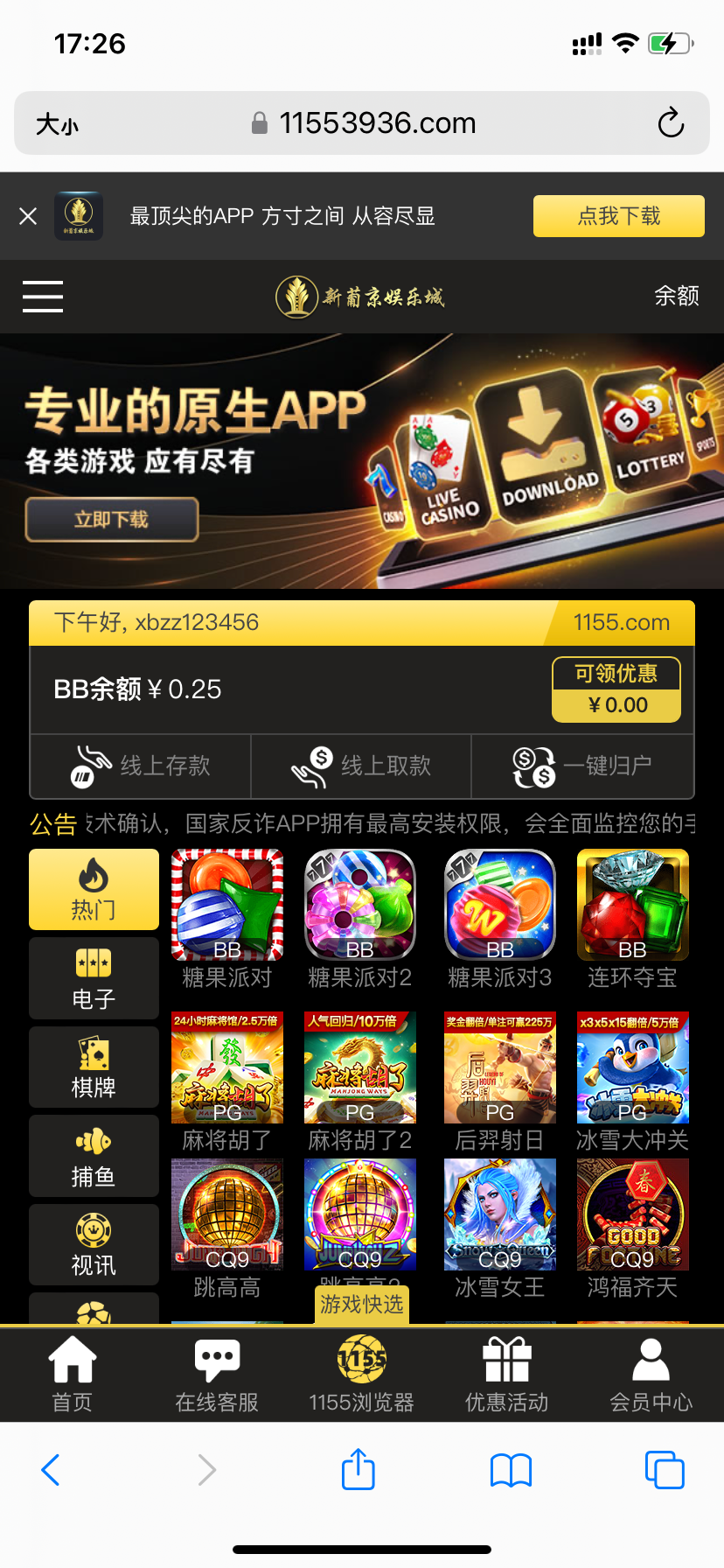Go to 会员中心 member center
The width and height of the screenshot is (724, 1568).
(x=651, y=1375)
